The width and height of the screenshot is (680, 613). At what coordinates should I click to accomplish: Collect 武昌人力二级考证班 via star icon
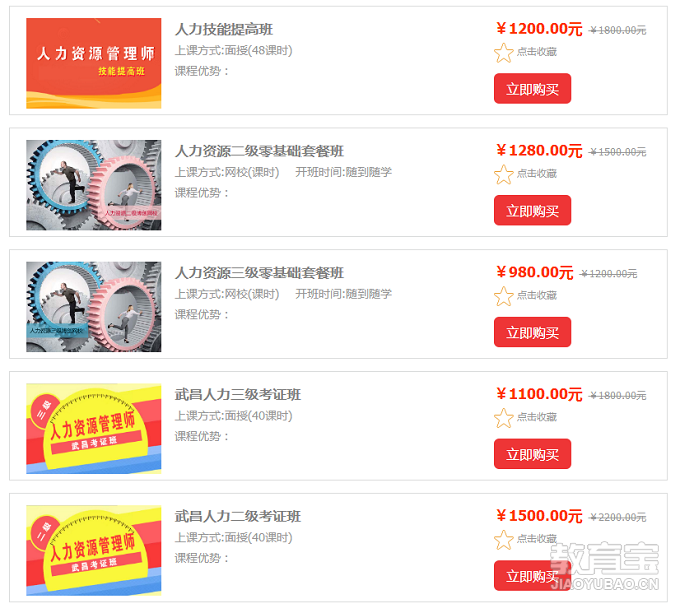[x=504, y=540]
